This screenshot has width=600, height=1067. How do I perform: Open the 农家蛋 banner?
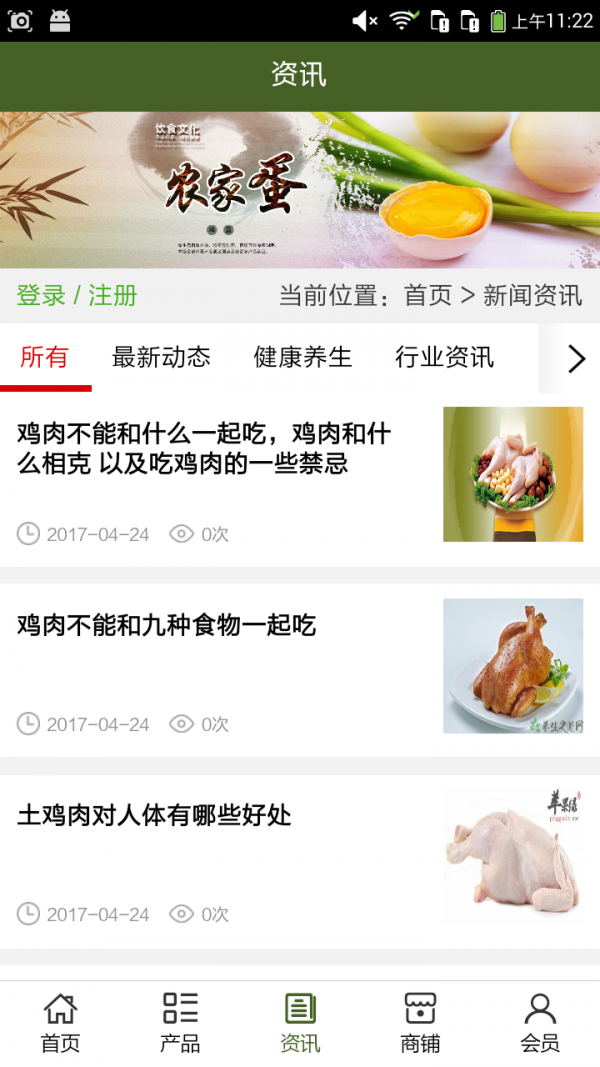pos(300,190)
